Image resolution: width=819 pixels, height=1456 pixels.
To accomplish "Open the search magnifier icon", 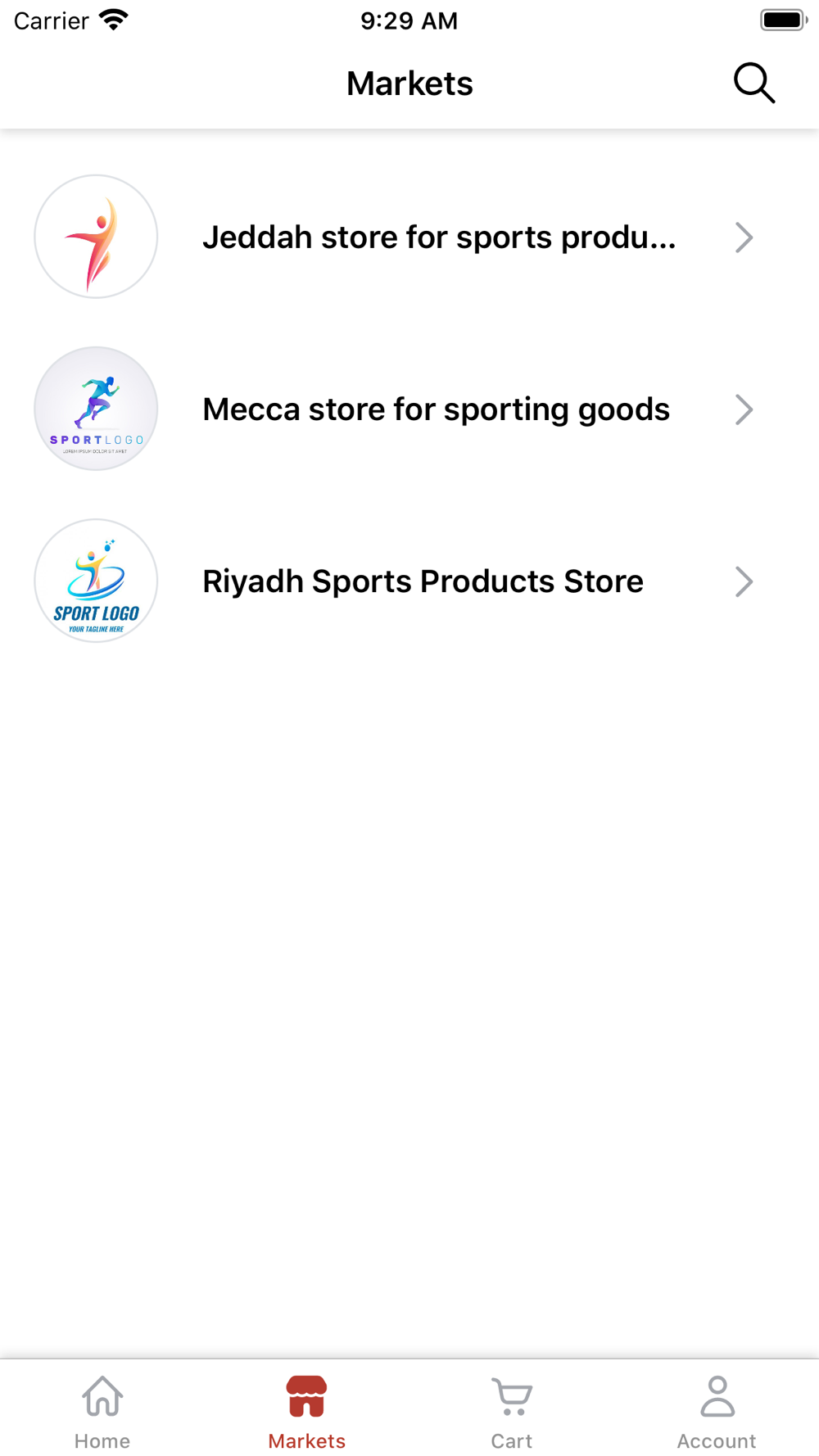I will (753, 83).
